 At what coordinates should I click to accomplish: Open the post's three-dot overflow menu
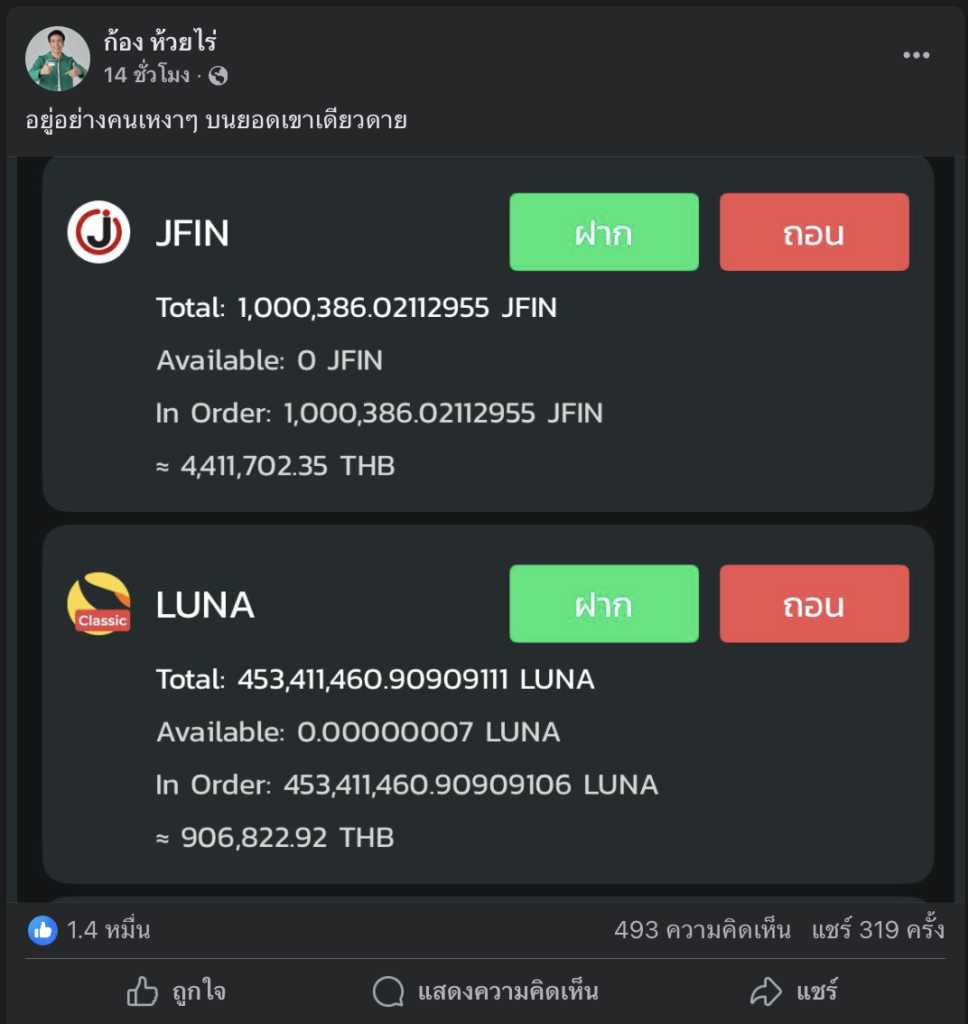click(x=916, y=56)
